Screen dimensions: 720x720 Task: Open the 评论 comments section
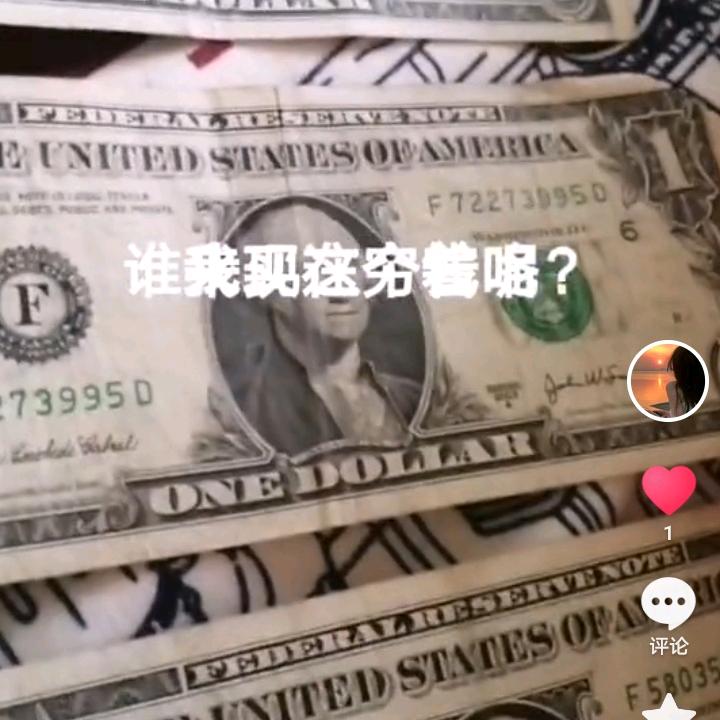point(668,605)
